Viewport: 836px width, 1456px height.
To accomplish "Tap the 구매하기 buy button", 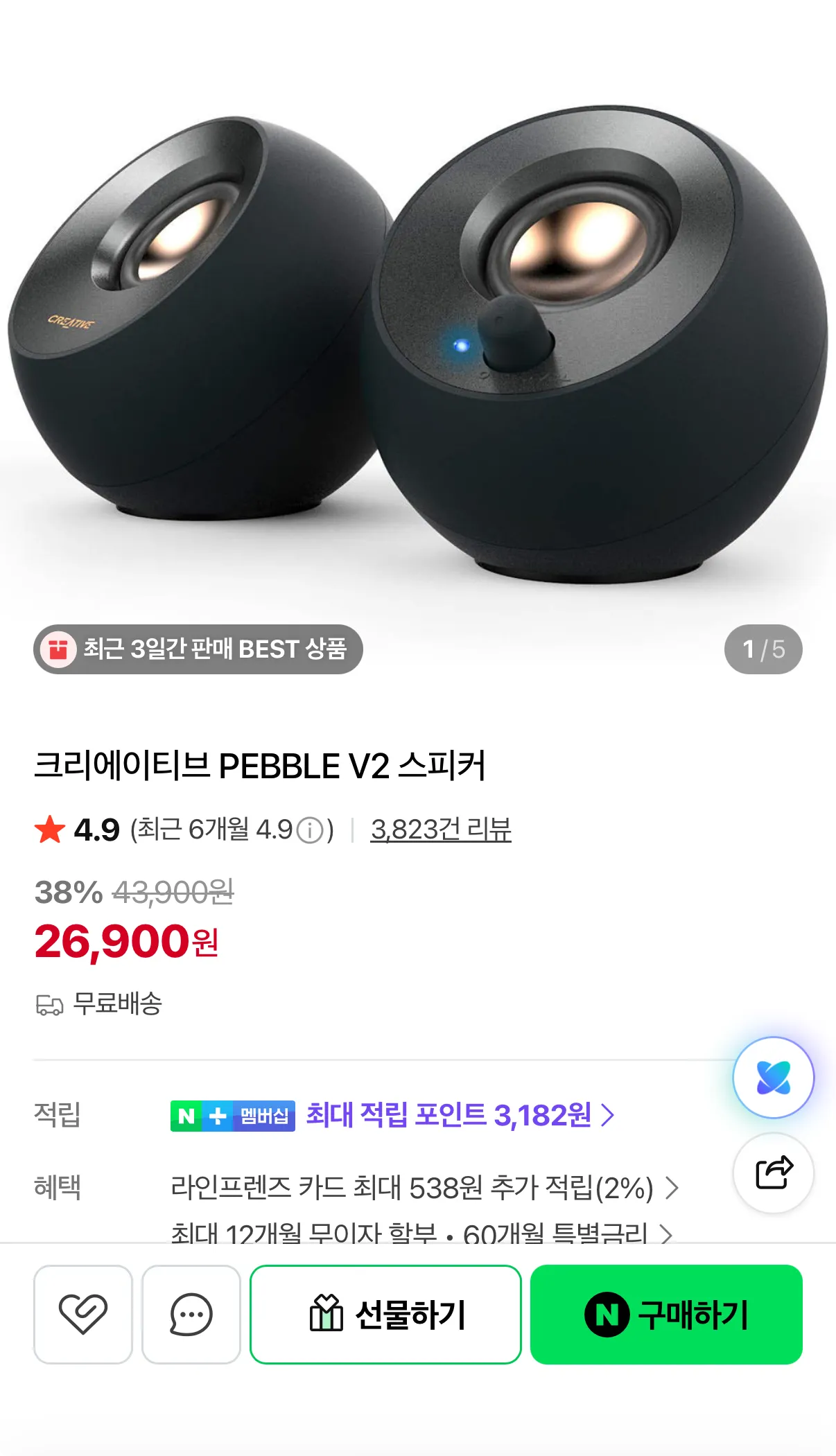I will pyautogui.click(x=666, y=1314).
